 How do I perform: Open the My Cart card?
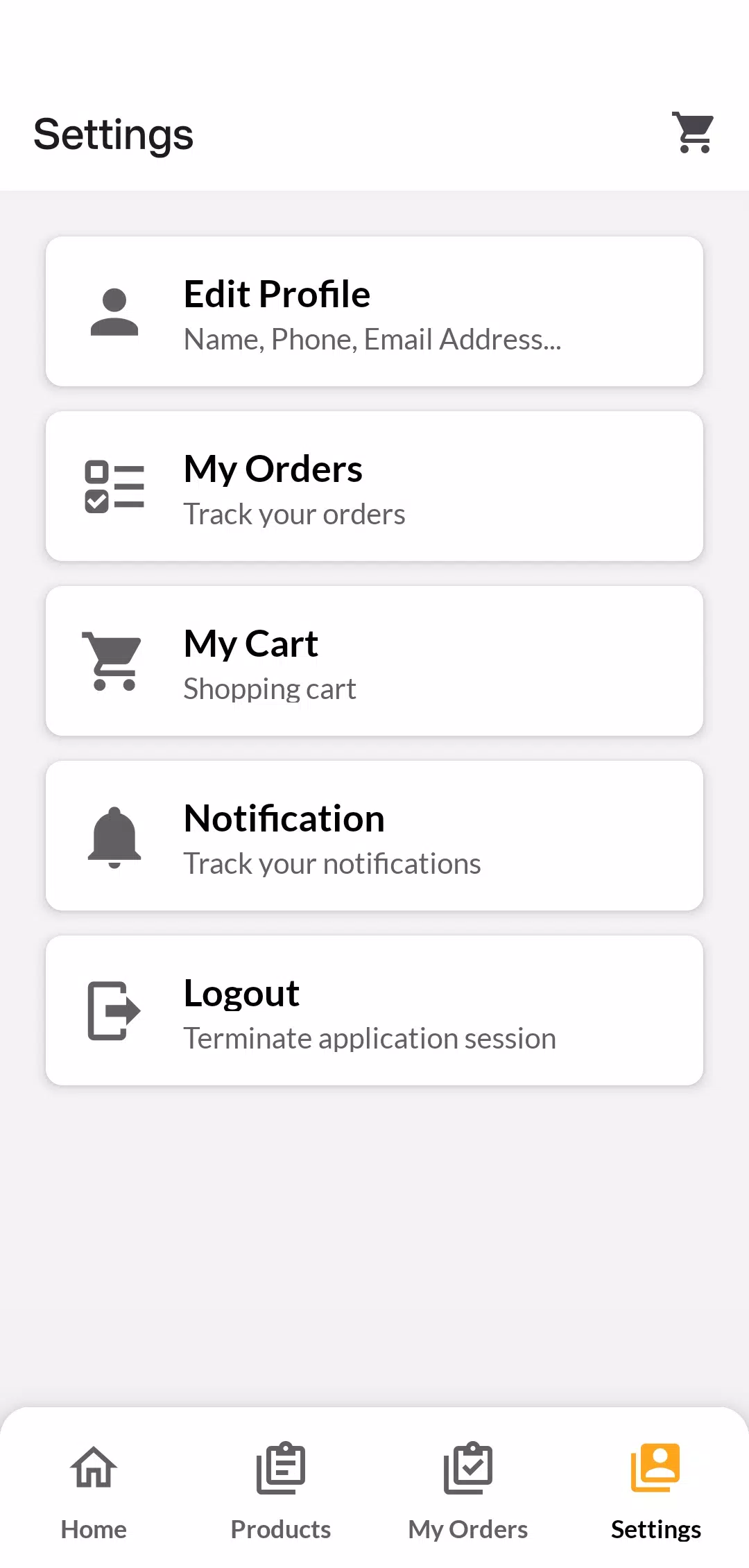pos(374,661)
